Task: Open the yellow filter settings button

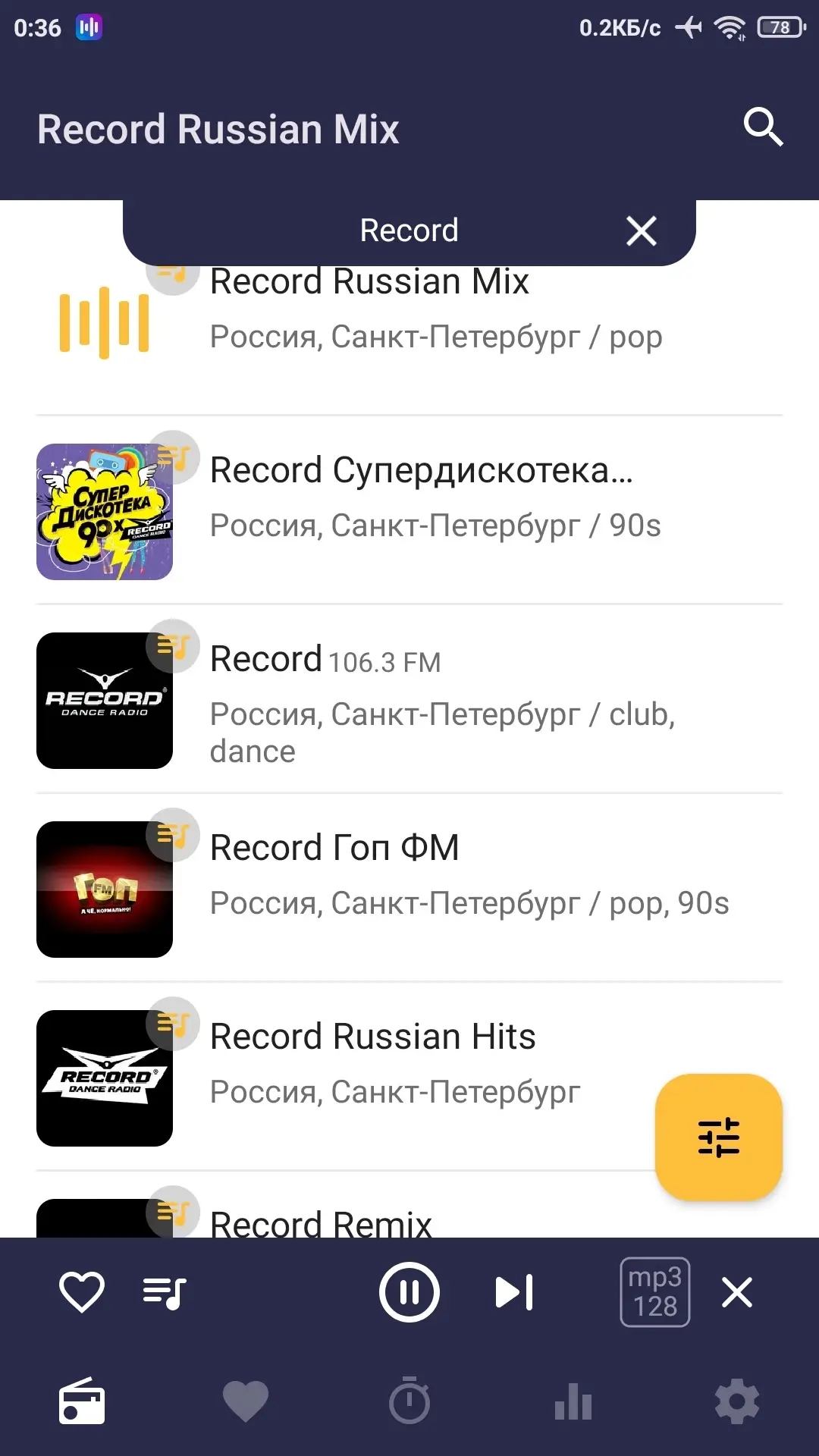Action: click(718, 1137)
